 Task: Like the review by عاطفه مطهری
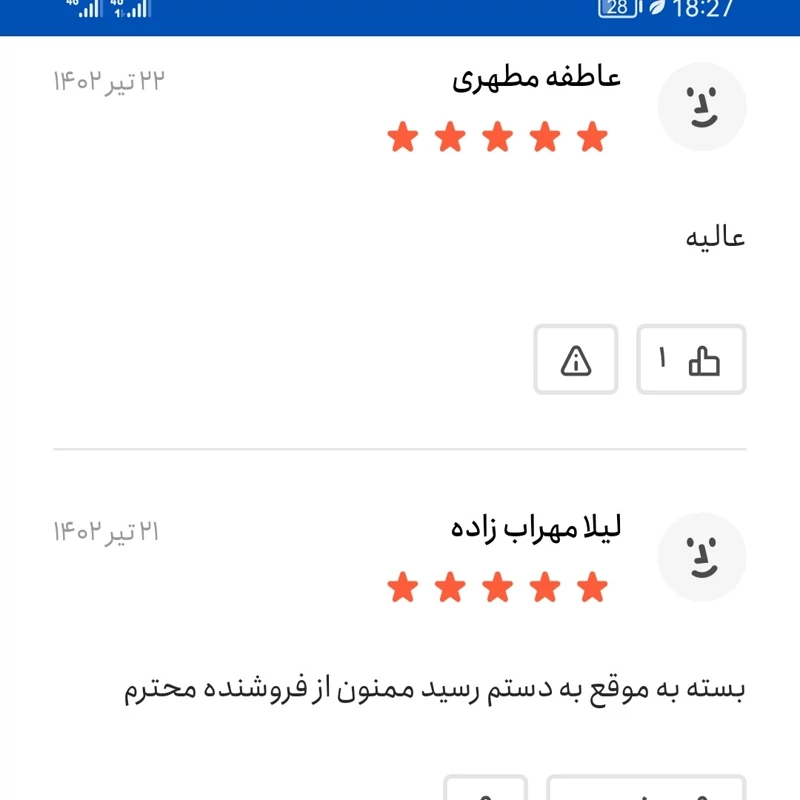tap(692, 360)
